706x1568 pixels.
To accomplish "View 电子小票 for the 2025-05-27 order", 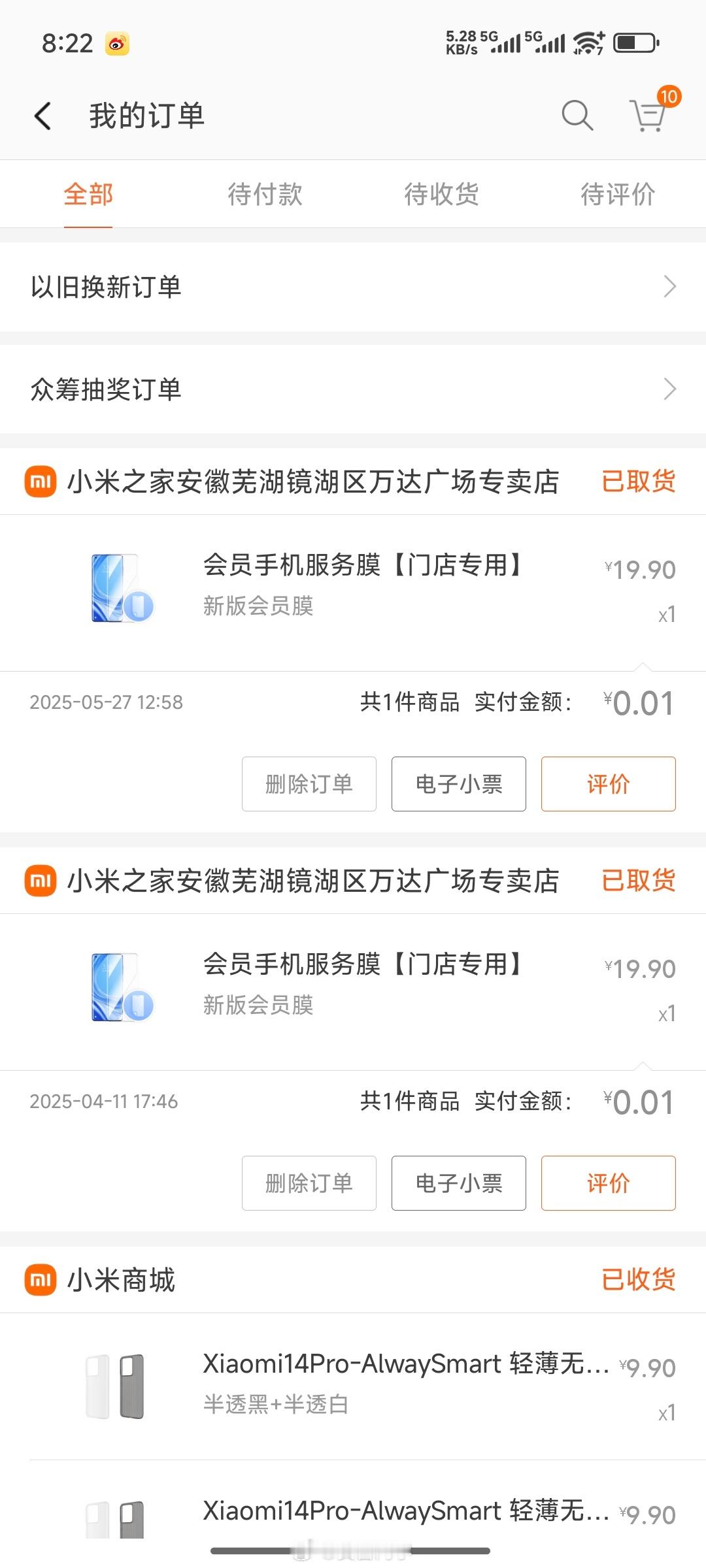I will tap(459, 784).
